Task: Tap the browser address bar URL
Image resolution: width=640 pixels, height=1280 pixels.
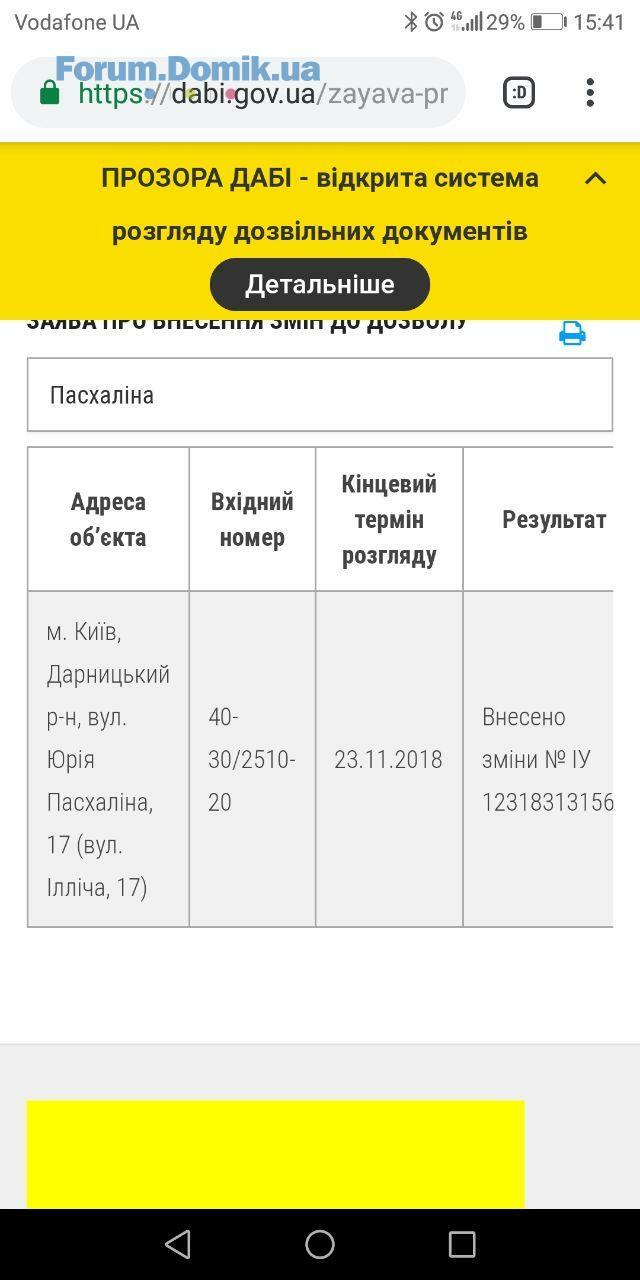Action: tap(262, 94)
